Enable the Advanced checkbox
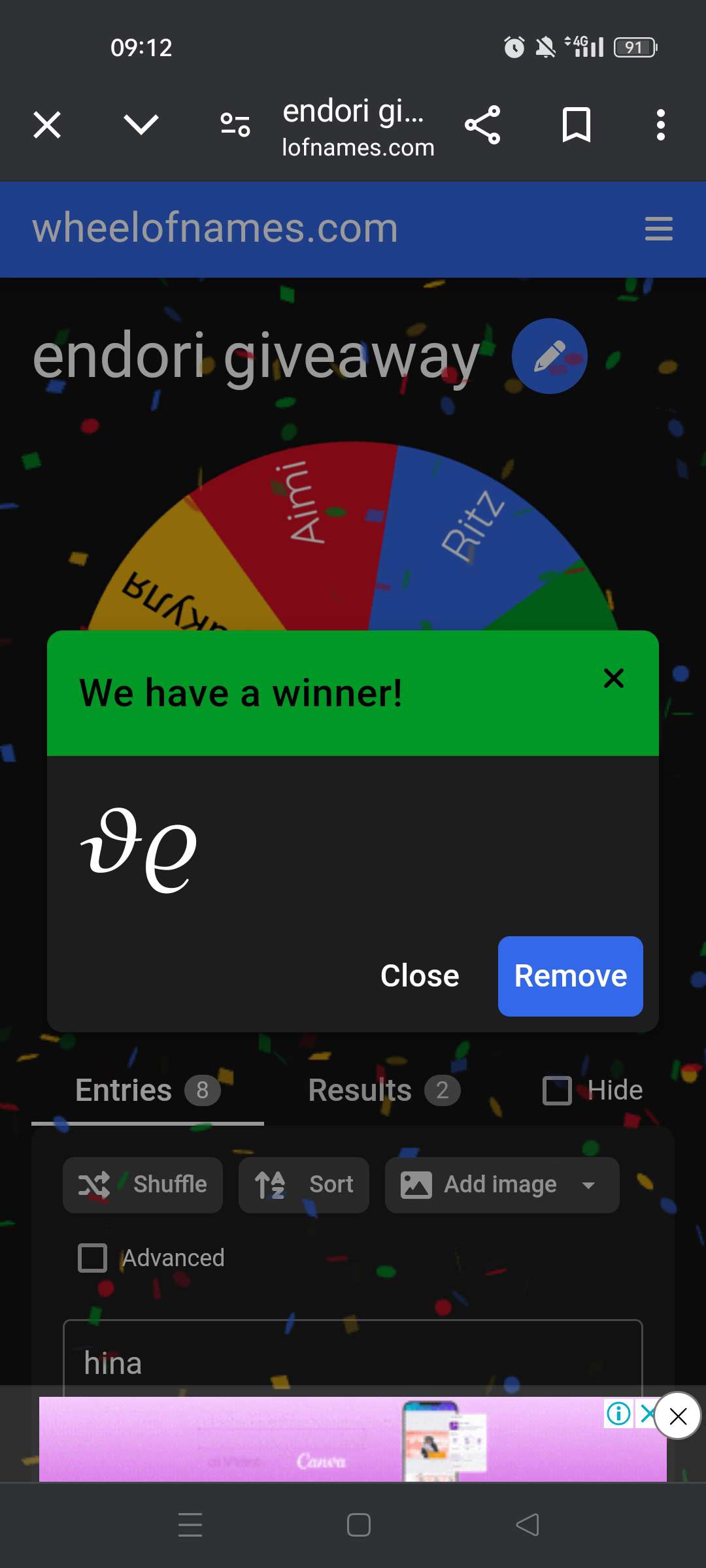The width and height of the screenshot is (706, 1568). click(92, 1258)
